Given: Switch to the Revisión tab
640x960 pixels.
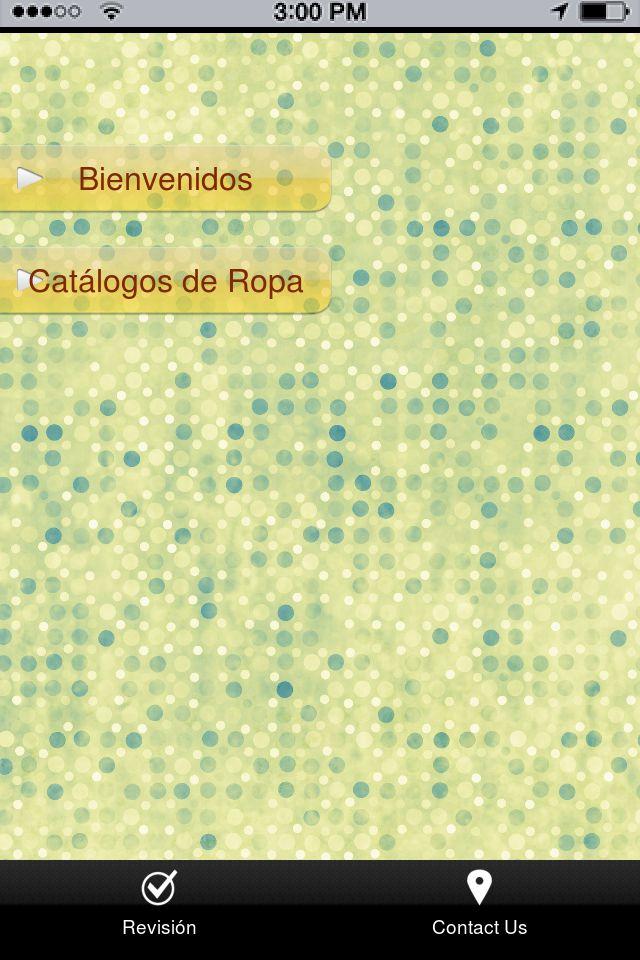Looking at the screenshot, I should point(159,903).
